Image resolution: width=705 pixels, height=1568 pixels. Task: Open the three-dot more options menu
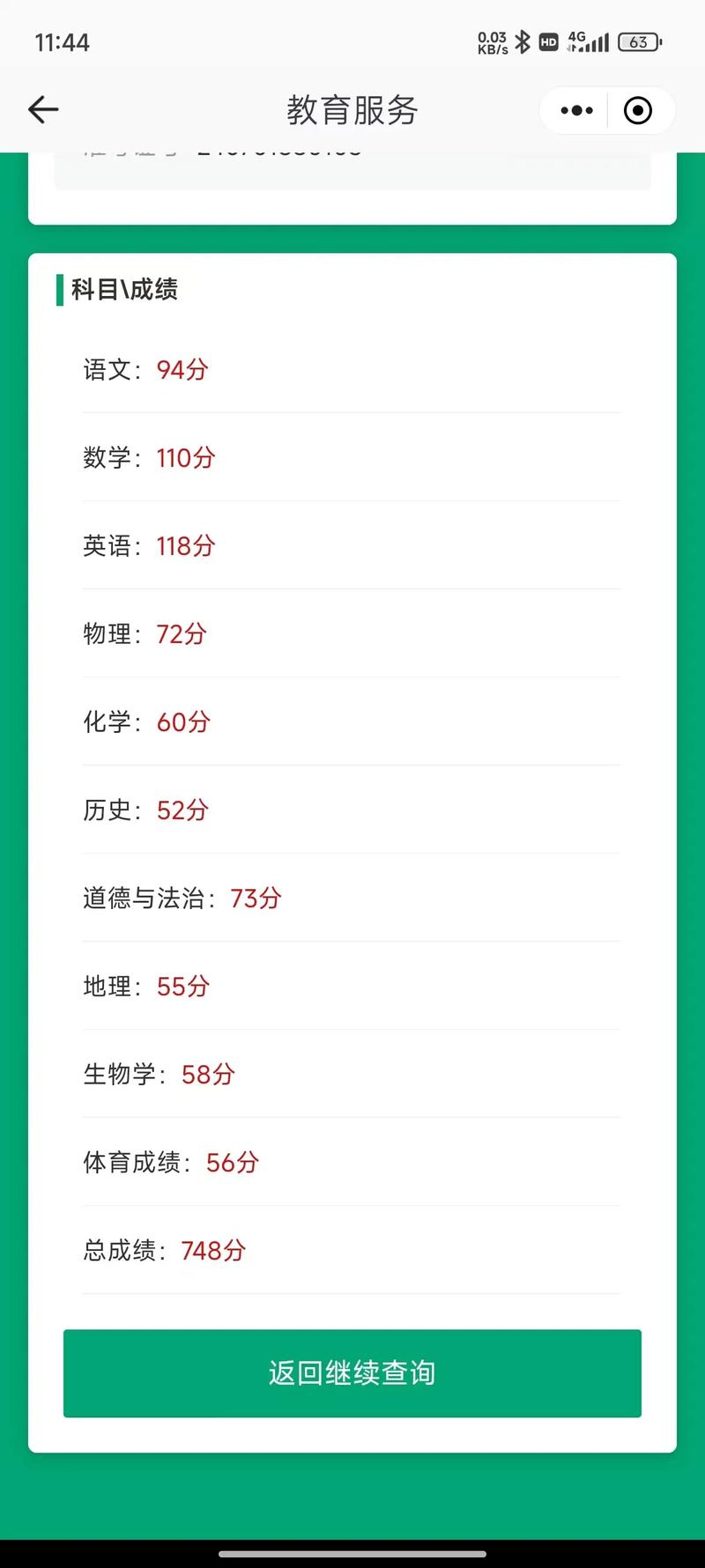click(x=575, y=110)
